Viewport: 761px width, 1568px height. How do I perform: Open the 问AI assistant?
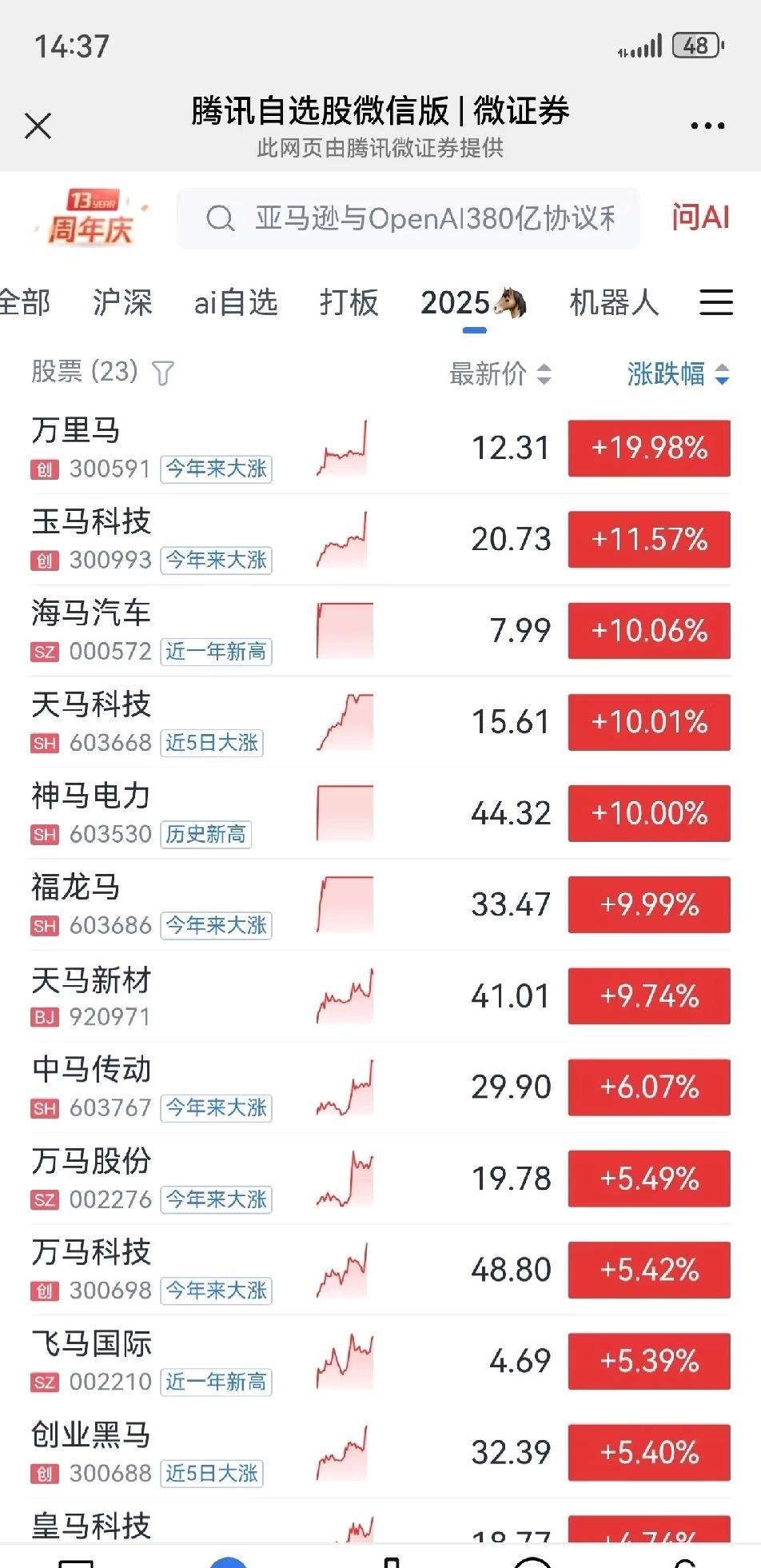click(x=699, y=217)
